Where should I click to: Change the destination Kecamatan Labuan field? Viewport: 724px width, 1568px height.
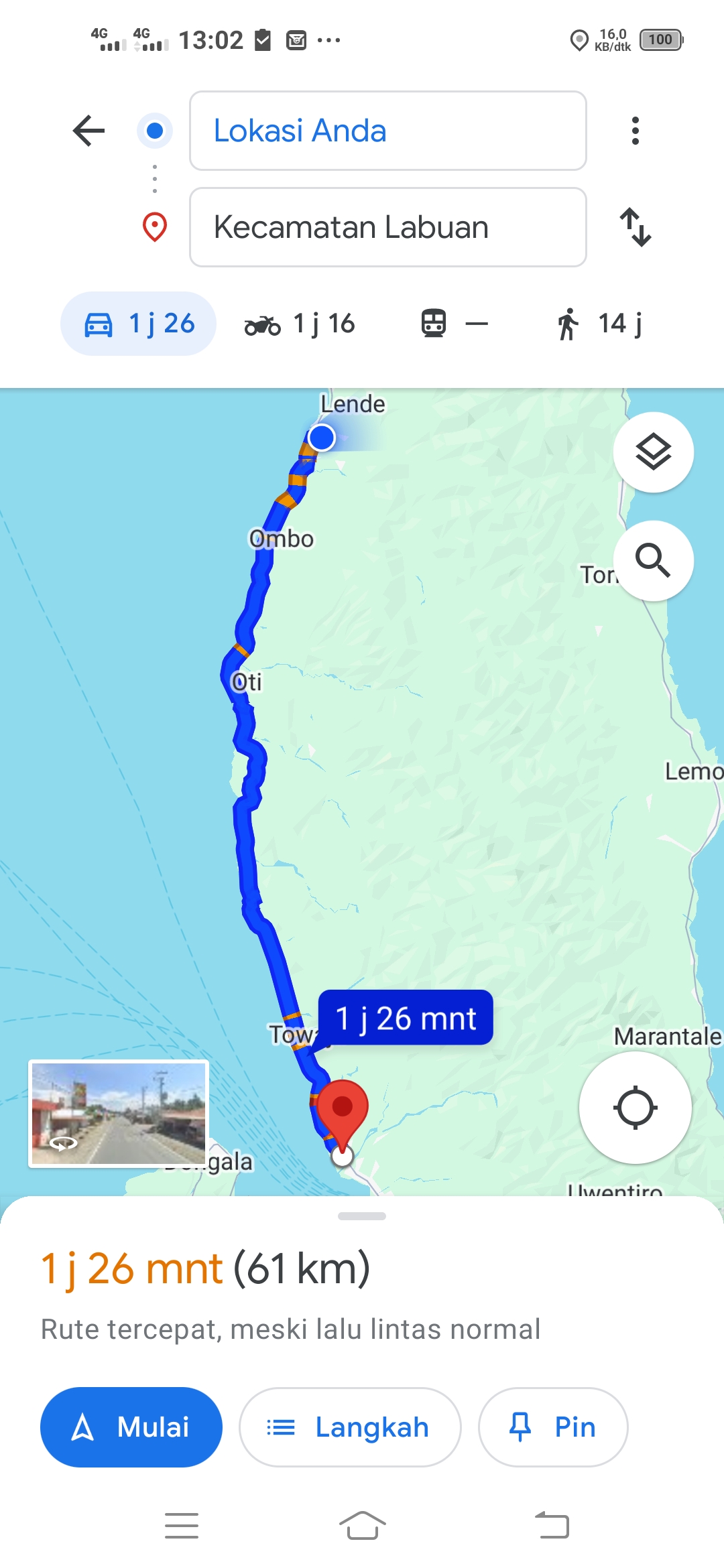[388, 227]
